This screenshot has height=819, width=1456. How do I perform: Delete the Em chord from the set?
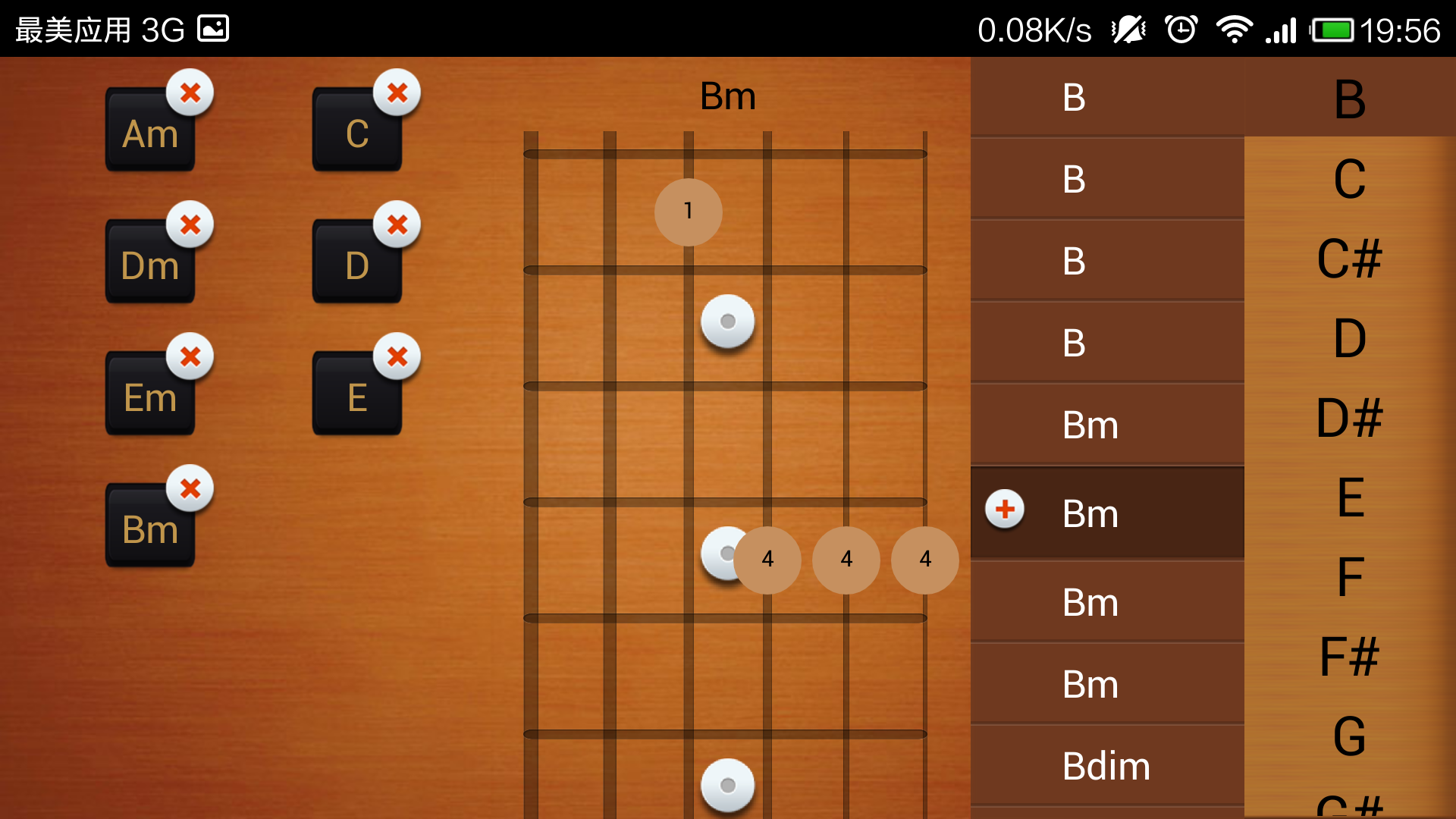coord(190,356)
